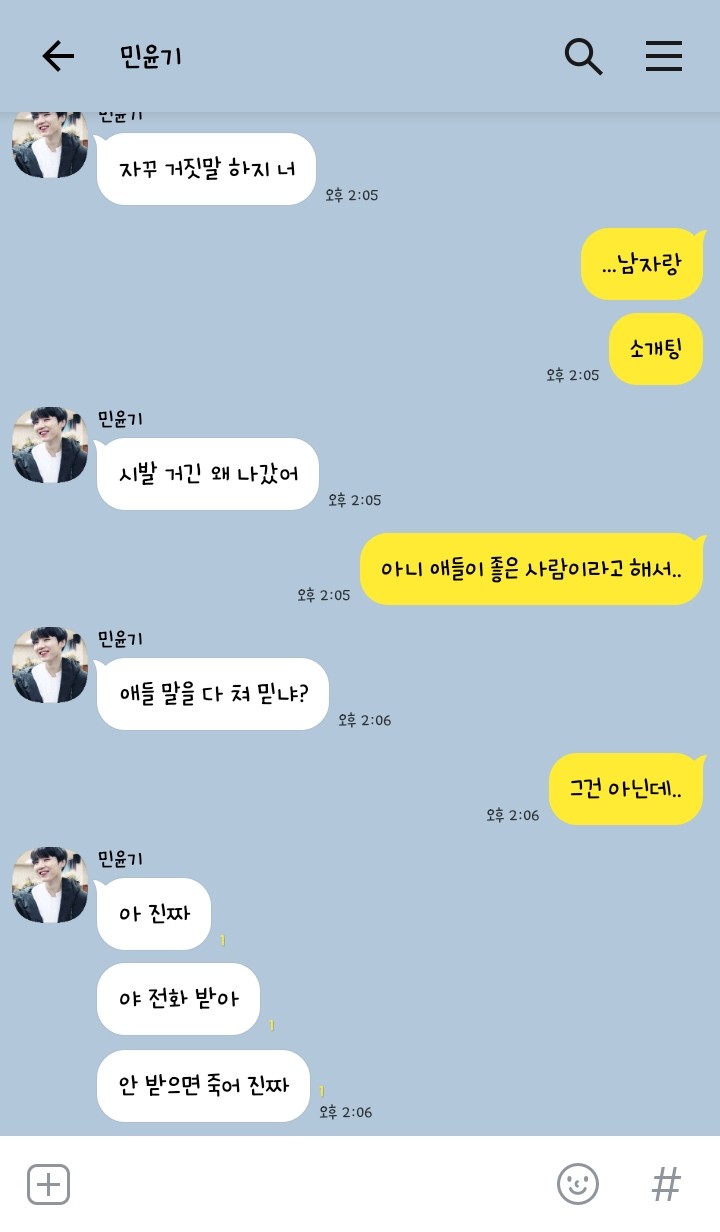
Task: Search within this conversation
Action: [583, 57]
